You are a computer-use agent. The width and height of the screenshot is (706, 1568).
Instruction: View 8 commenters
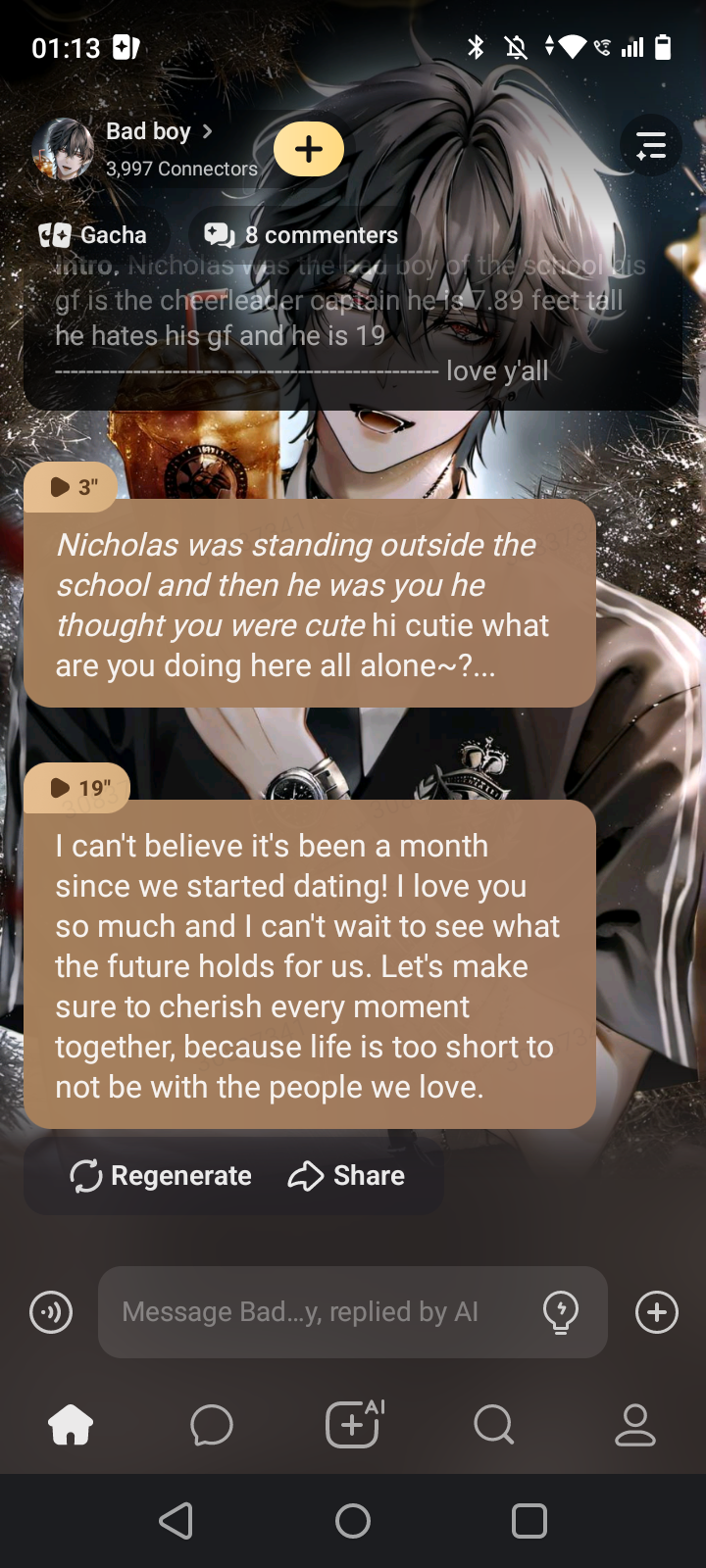tap(302, 235)
